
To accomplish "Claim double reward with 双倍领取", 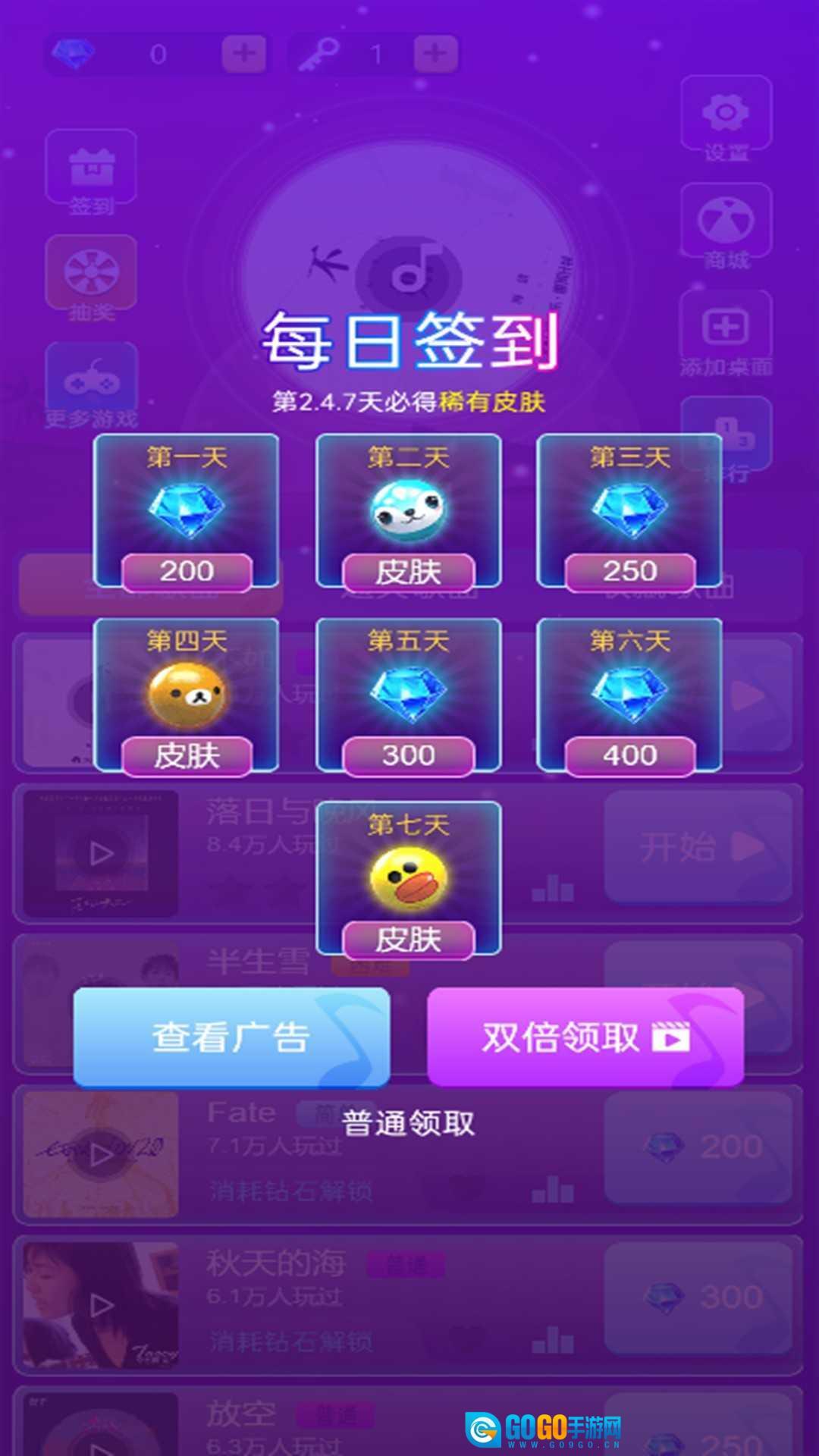I will [585, 1037].
